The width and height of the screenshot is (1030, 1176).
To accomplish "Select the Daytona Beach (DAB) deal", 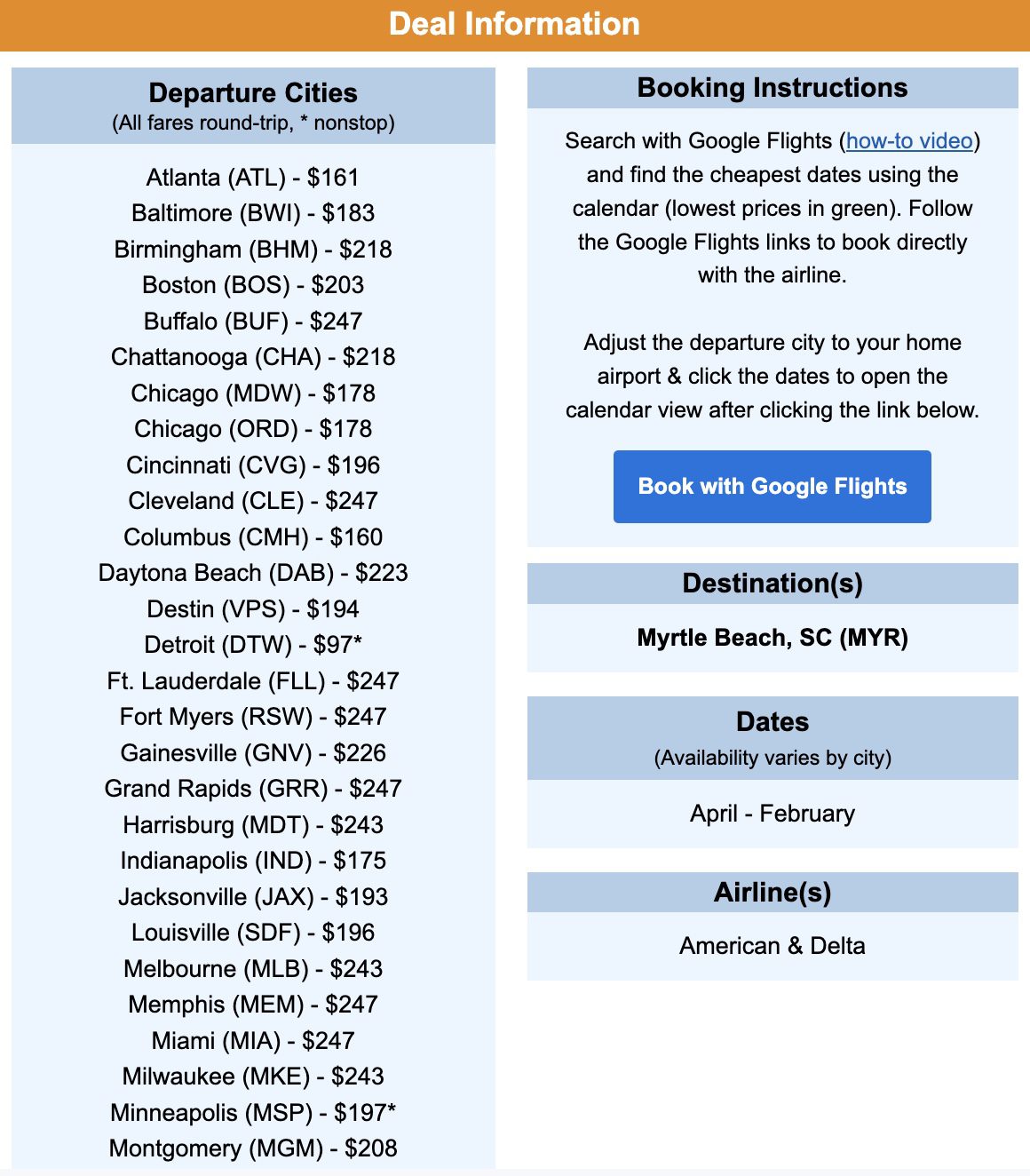I will coord(253,573).
